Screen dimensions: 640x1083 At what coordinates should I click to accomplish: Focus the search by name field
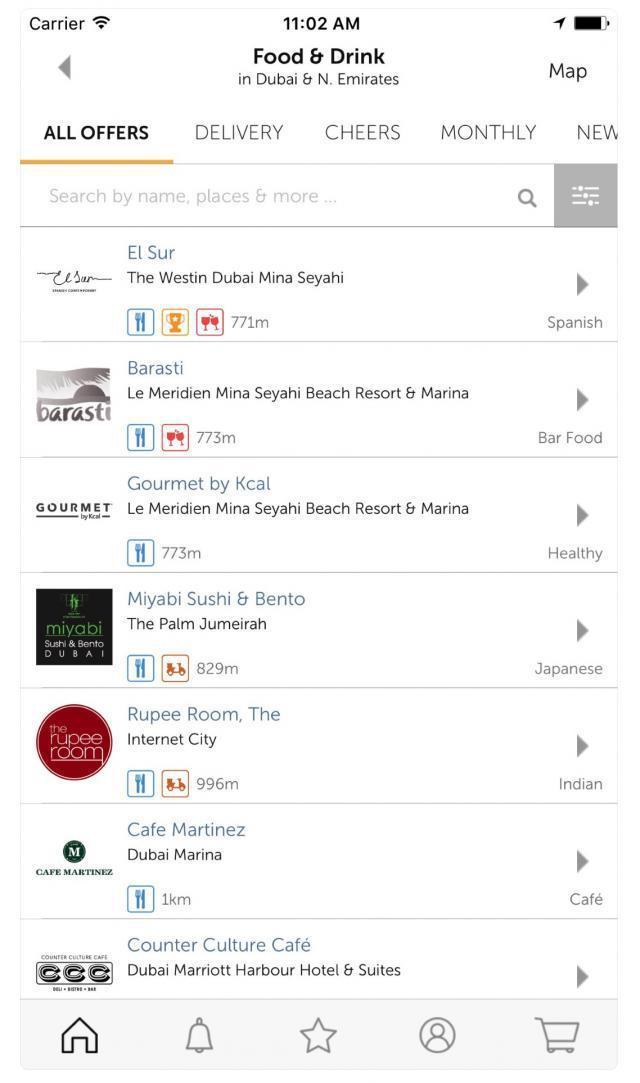pos(287,196)
